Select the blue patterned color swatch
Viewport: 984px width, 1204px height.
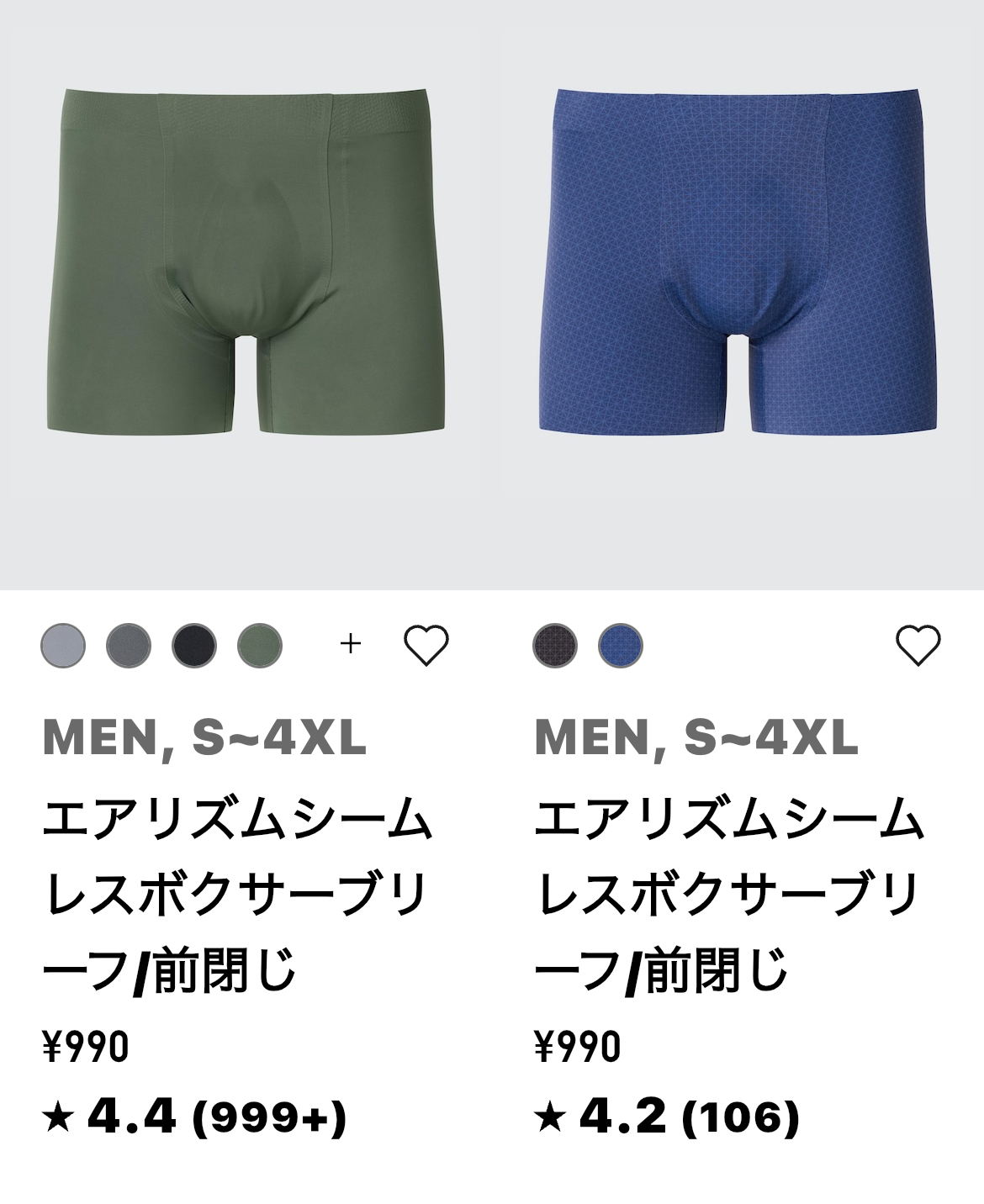tap(621, 646)
